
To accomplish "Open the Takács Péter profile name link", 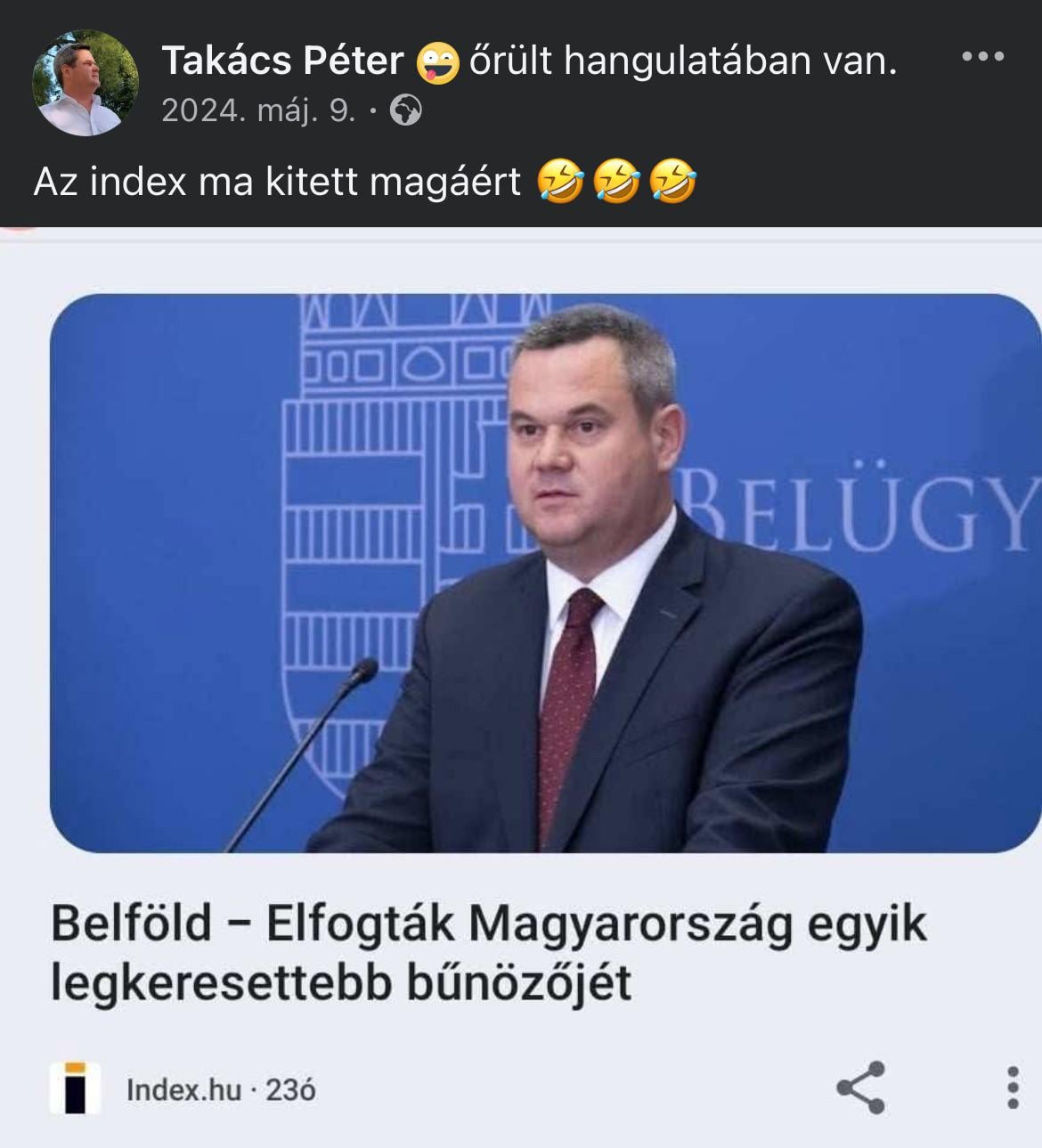I will tap(282, 61).
